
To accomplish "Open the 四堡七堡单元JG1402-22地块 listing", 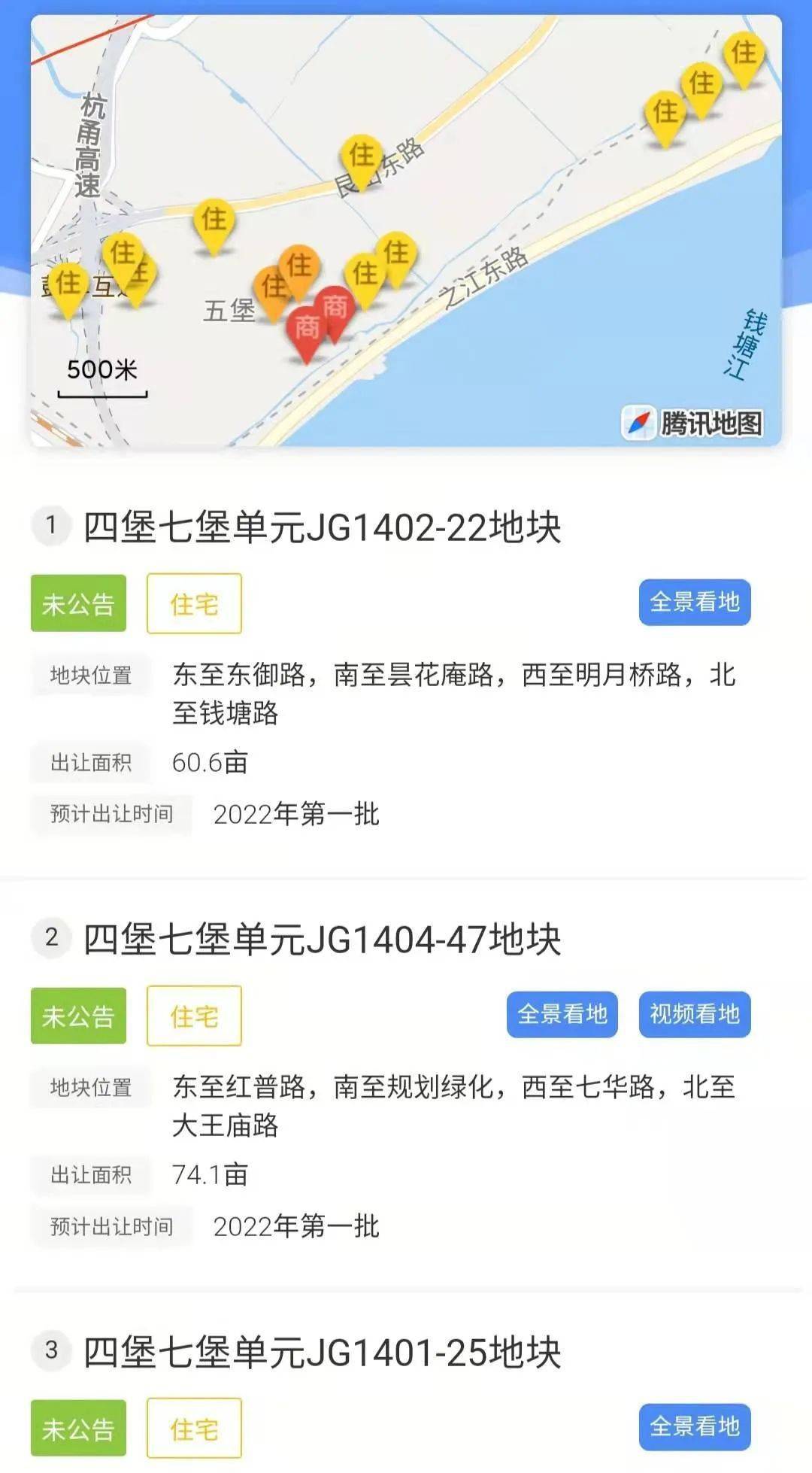I will [322, 527].
